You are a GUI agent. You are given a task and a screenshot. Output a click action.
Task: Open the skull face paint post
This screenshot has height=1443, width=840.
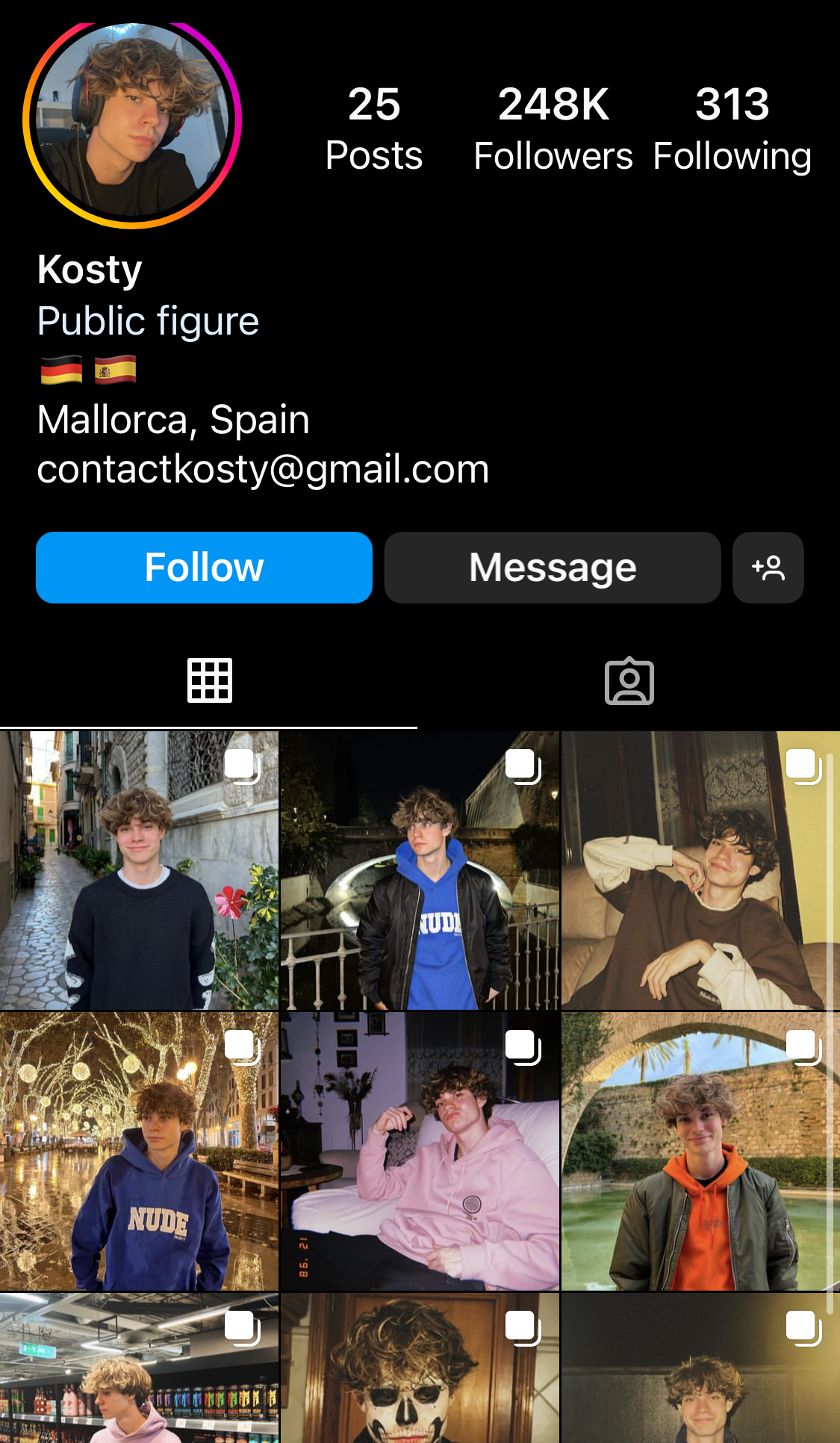click(420, 1368)
